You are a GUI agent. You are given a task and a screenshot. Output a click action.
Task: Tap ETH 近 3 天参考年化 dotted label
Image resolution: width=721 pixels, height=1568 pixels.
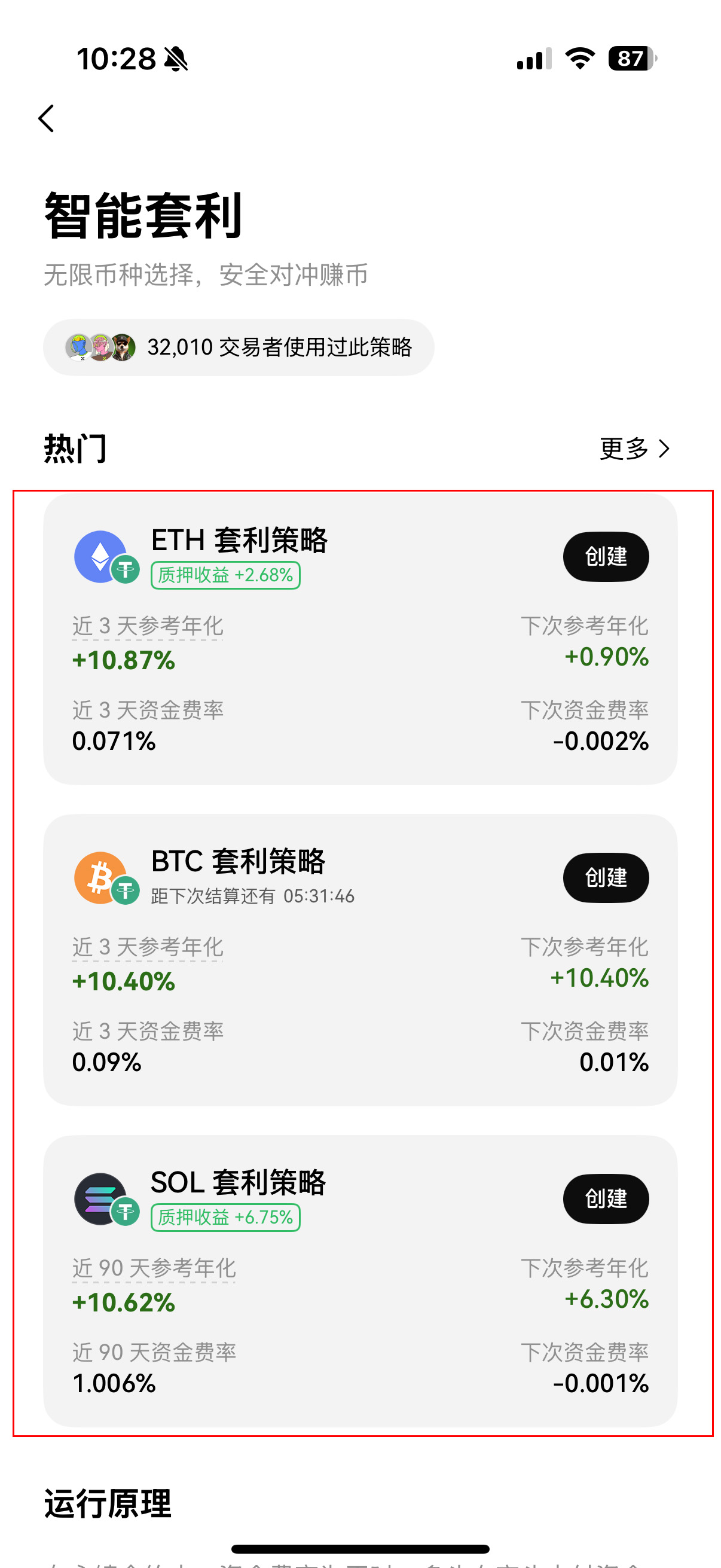(148, 626)
